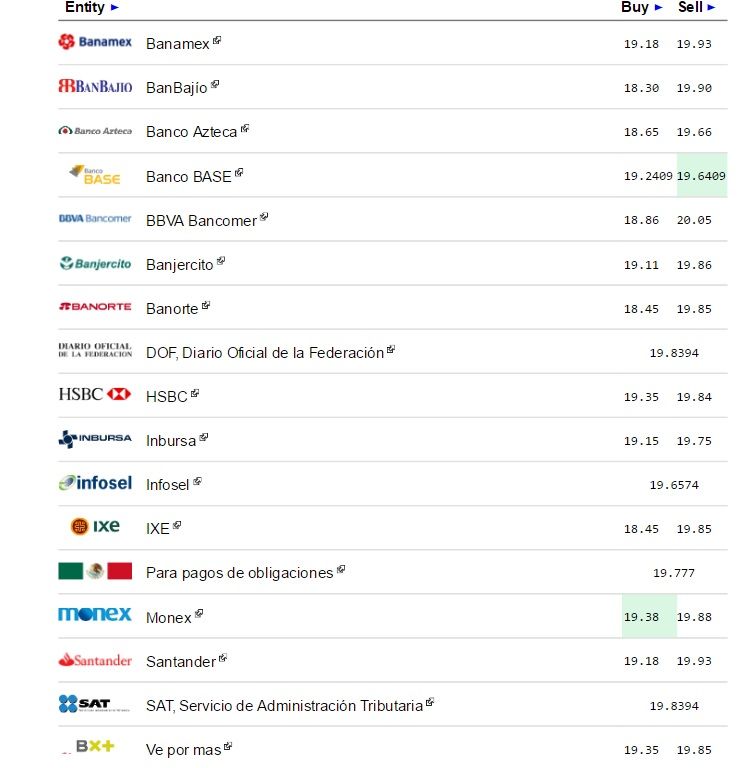Go to the BBVA Bancomer link
The height and width of the screenshot is (768, 754).
click(201, 220)
